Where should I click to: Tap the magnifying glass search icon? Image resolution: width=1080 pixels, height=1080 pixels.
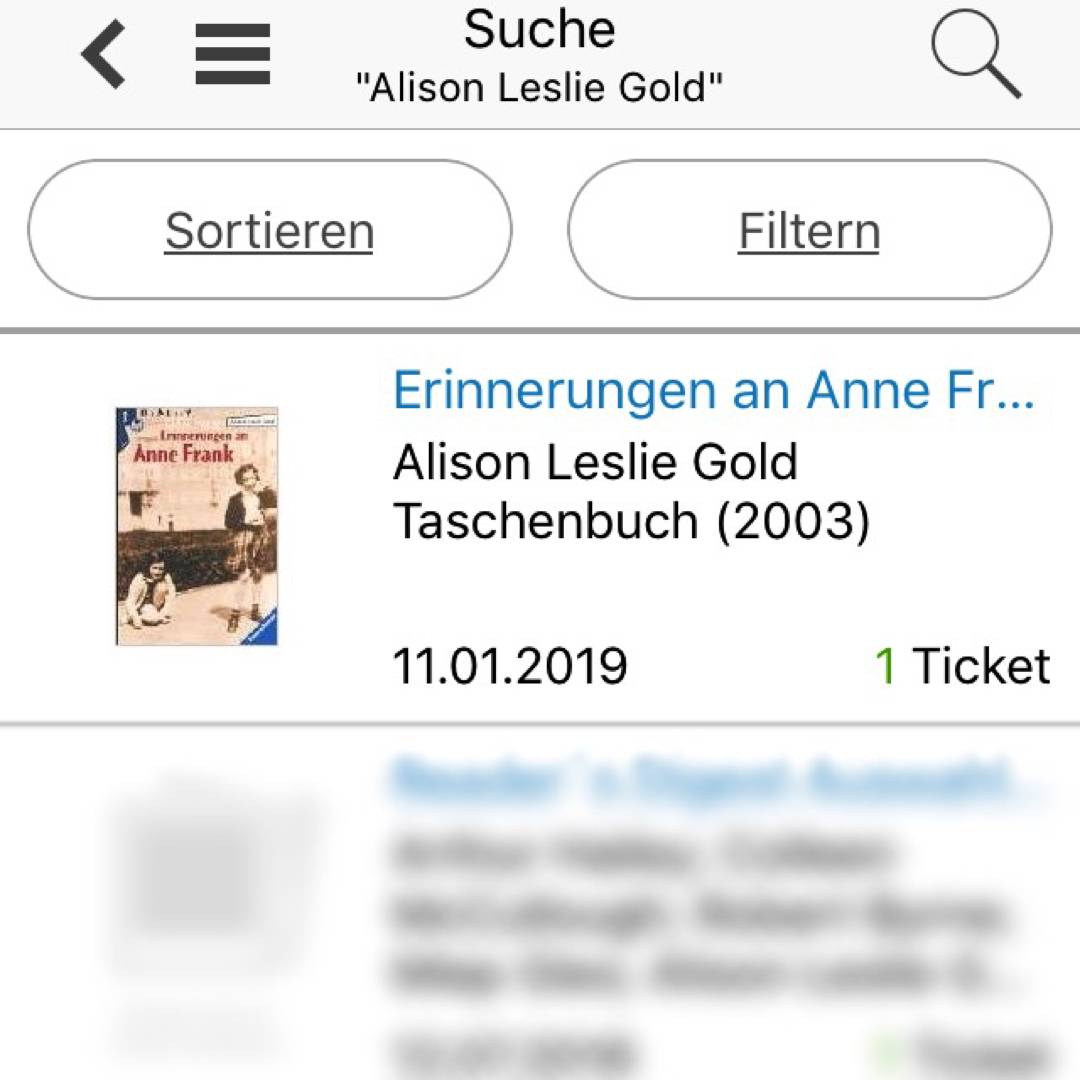coord(975,56)
